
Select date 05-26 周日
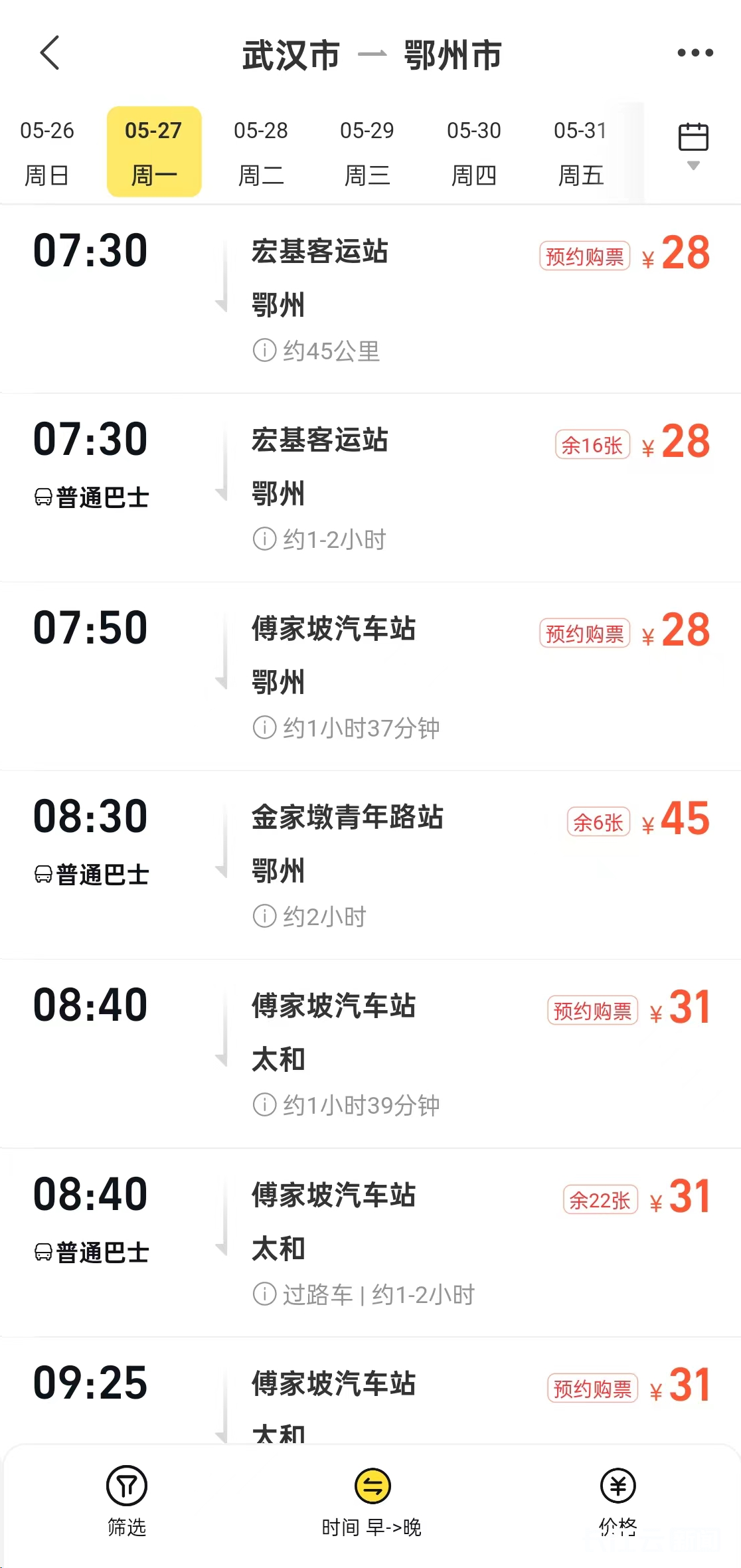(x=46, y=152)
